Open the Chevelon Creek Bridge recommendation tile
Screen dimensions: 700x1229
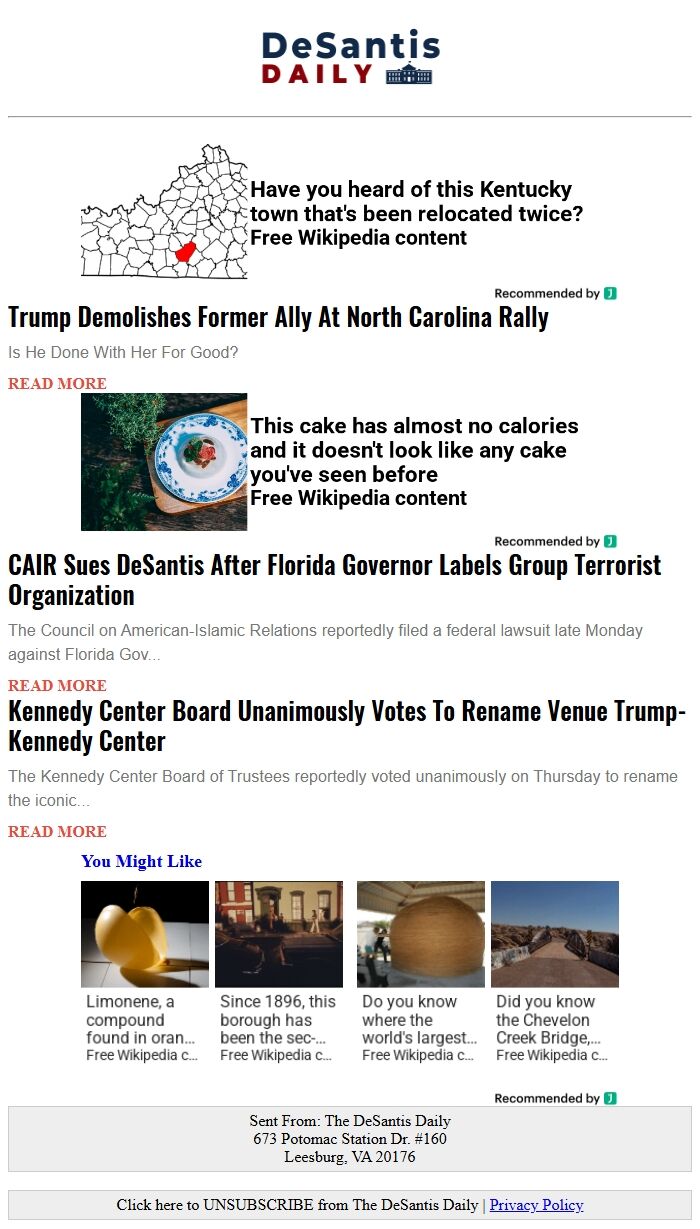click(554, 972)
